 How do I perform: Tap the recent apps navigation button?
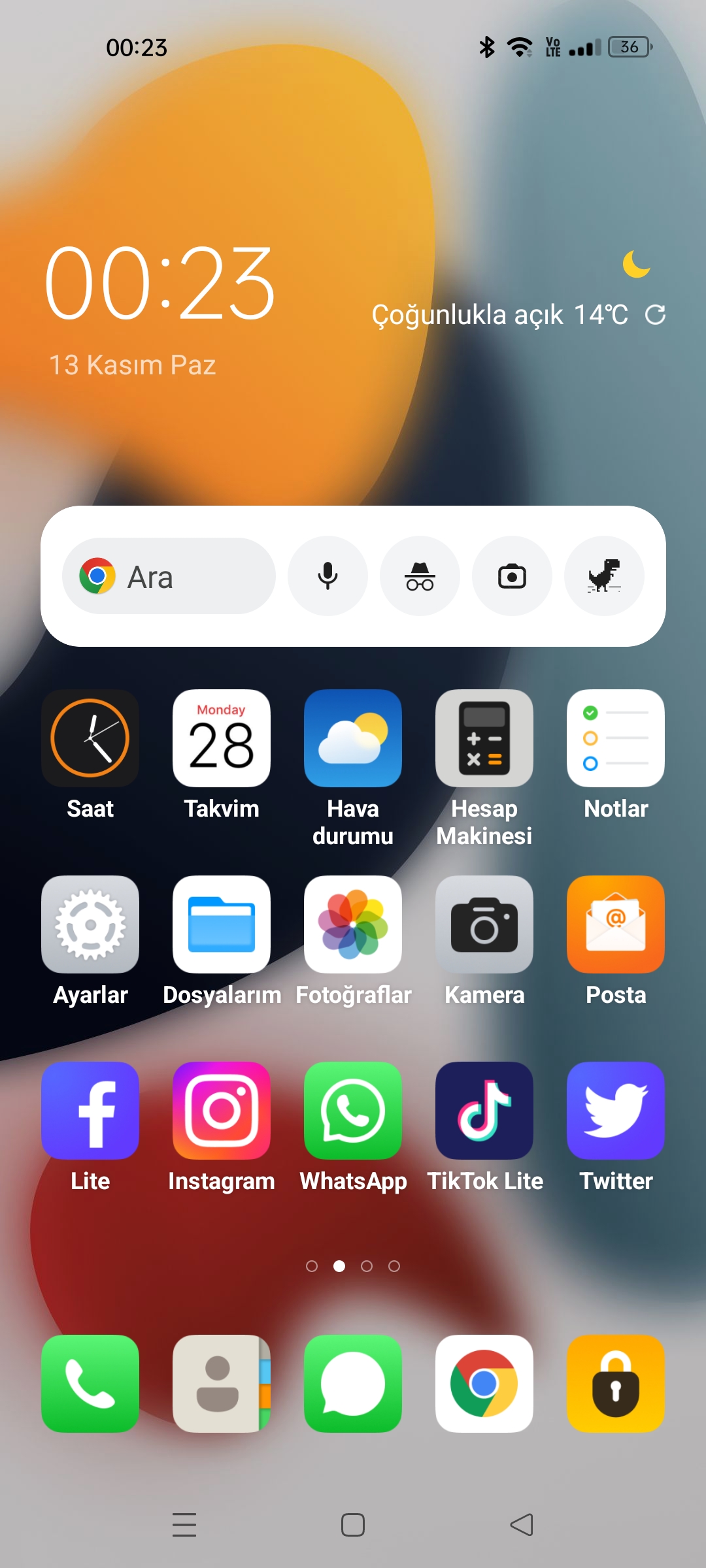184,1525
